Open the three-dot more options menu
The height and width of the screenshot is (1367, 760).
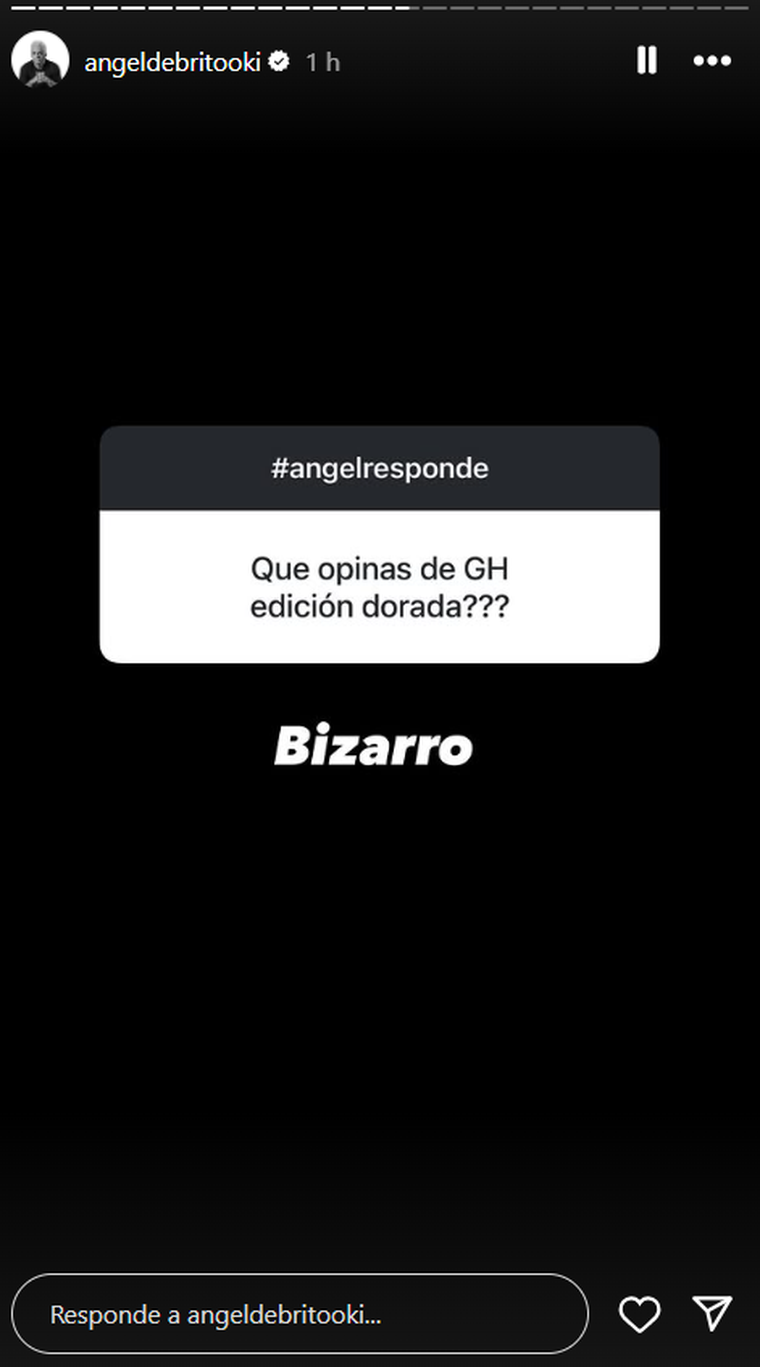pos(712,61)
